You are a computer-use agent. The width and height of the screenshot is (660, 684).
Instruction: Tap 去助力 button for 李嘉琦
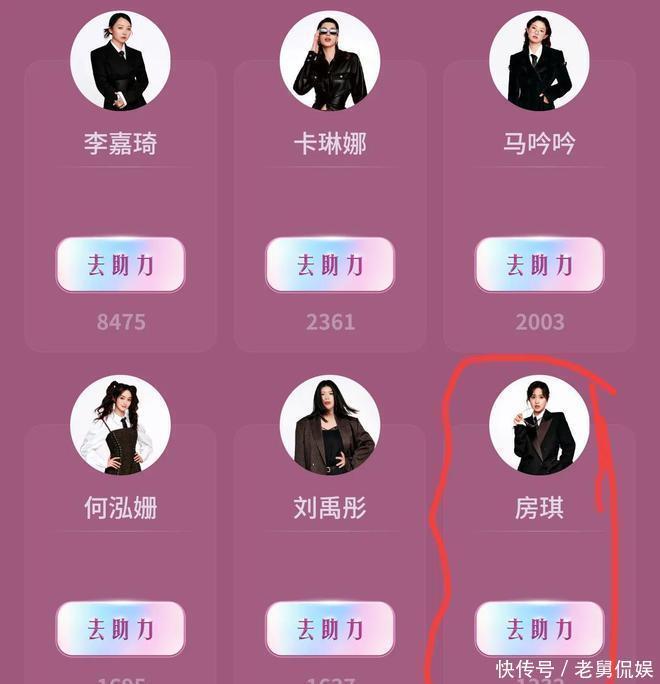click(x=120, y=265)
